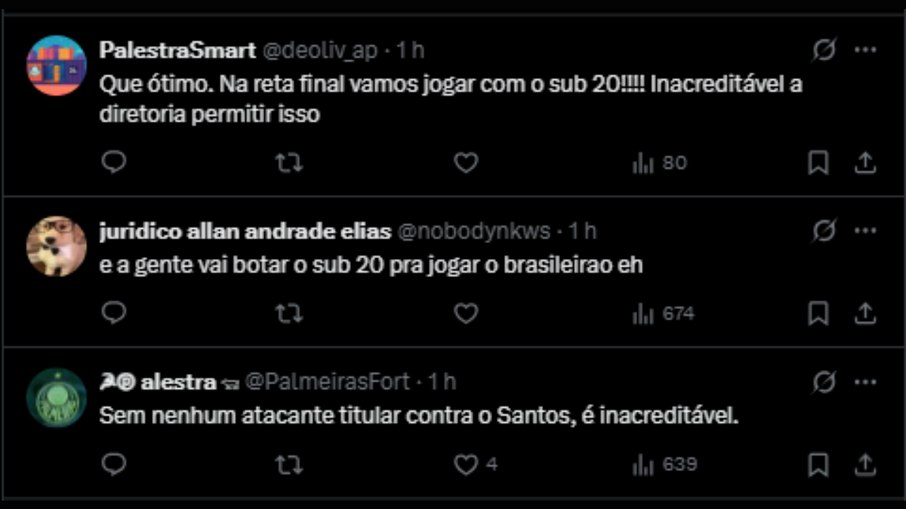This screenshot has width=906, height=509.
Task: View juridico allan andrade elias's avatar
Action: point(56,246)
